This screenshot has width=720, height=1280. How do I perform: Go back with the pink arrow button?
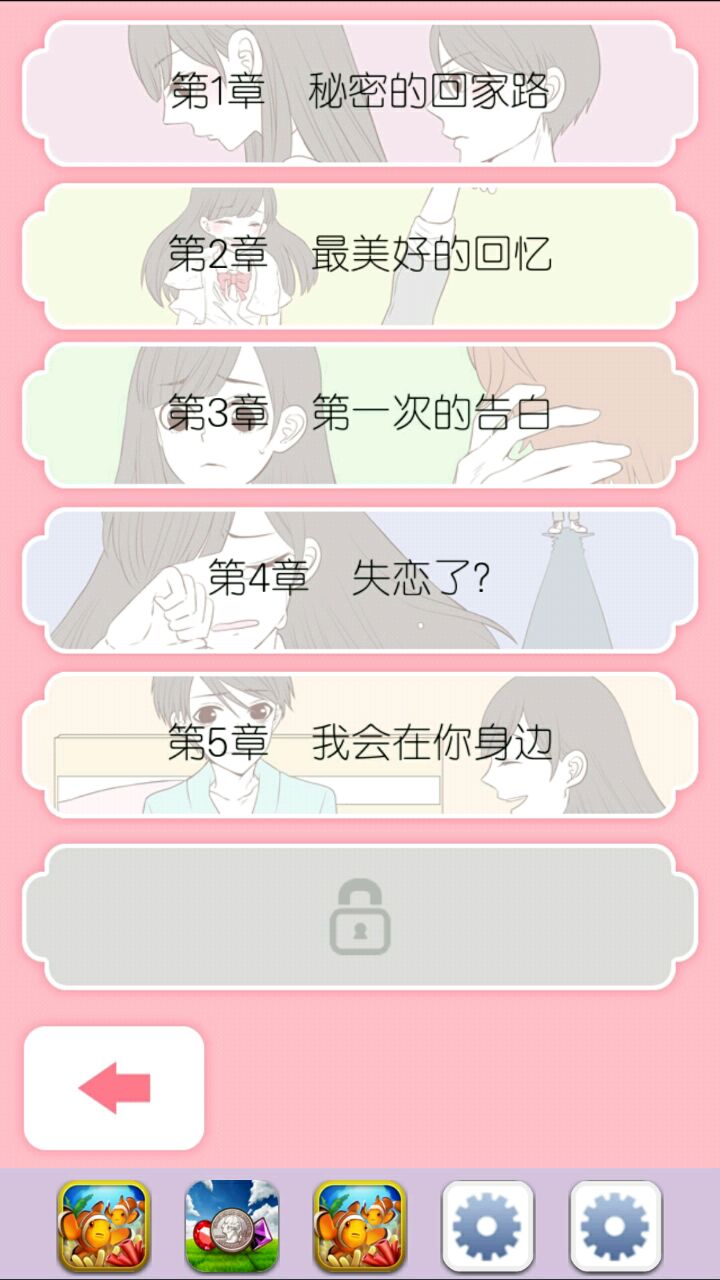[114, 1088]
